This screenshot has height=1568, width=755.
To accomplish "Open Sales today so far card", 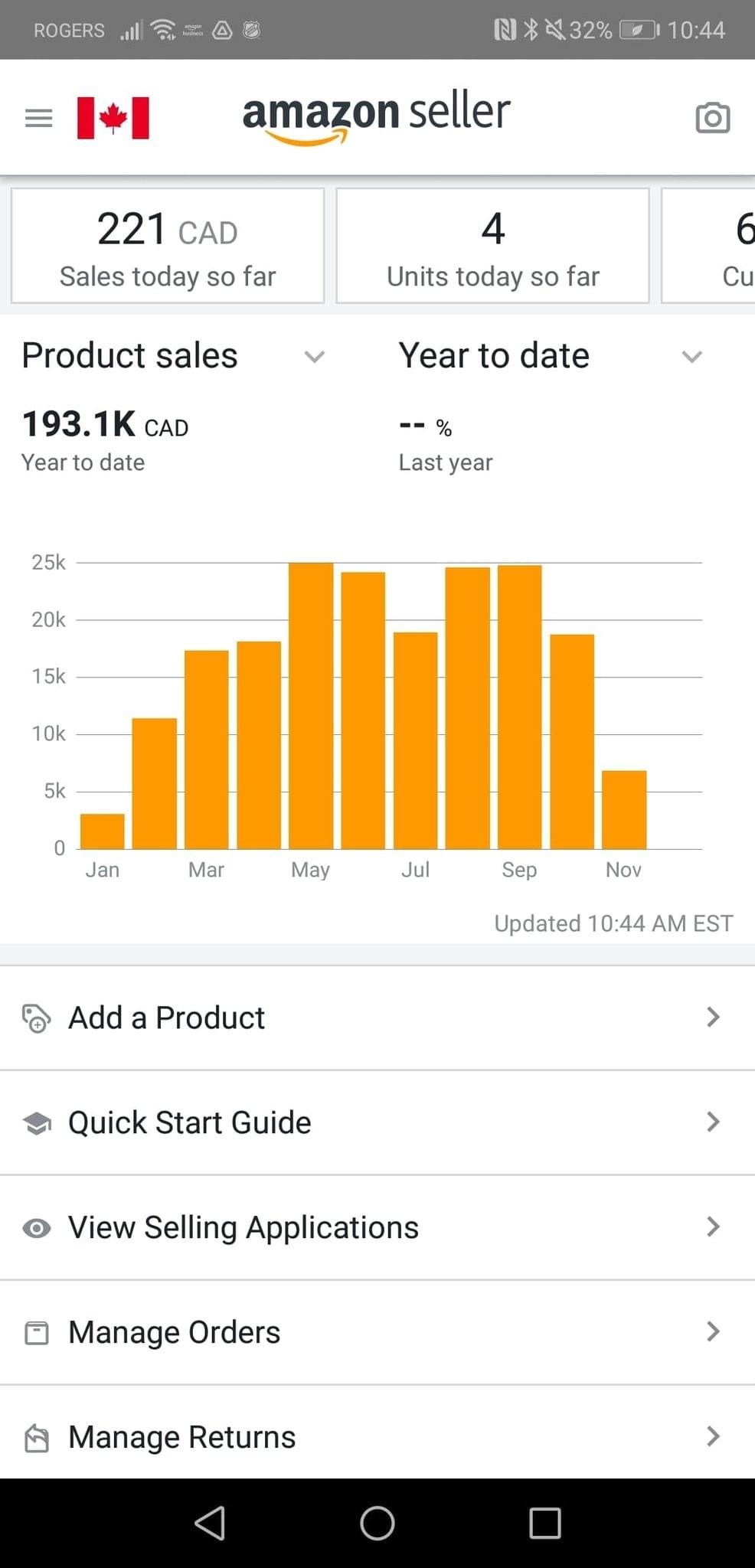I will click(x=168, y=246).
